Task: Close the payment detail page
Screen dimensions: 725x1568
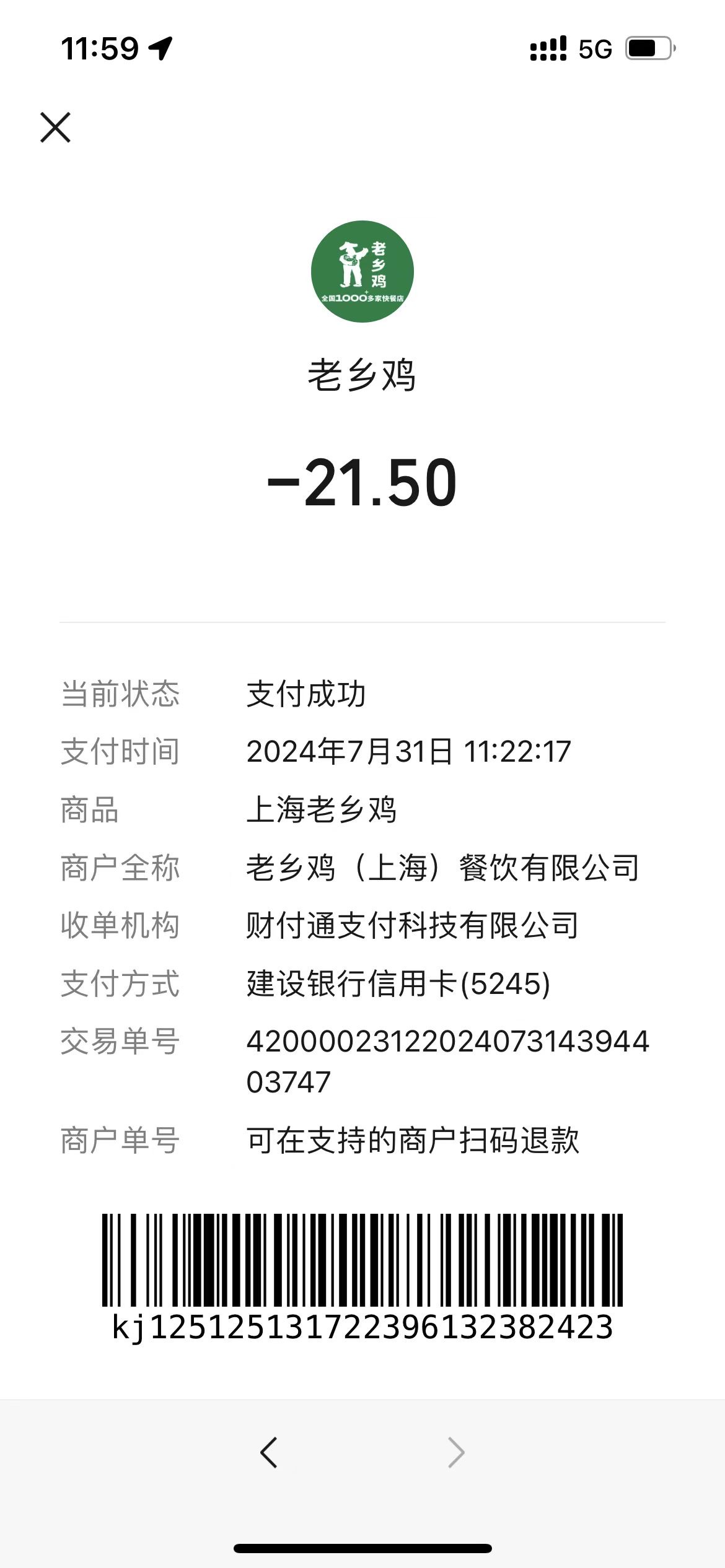Action: pos(56,128)
